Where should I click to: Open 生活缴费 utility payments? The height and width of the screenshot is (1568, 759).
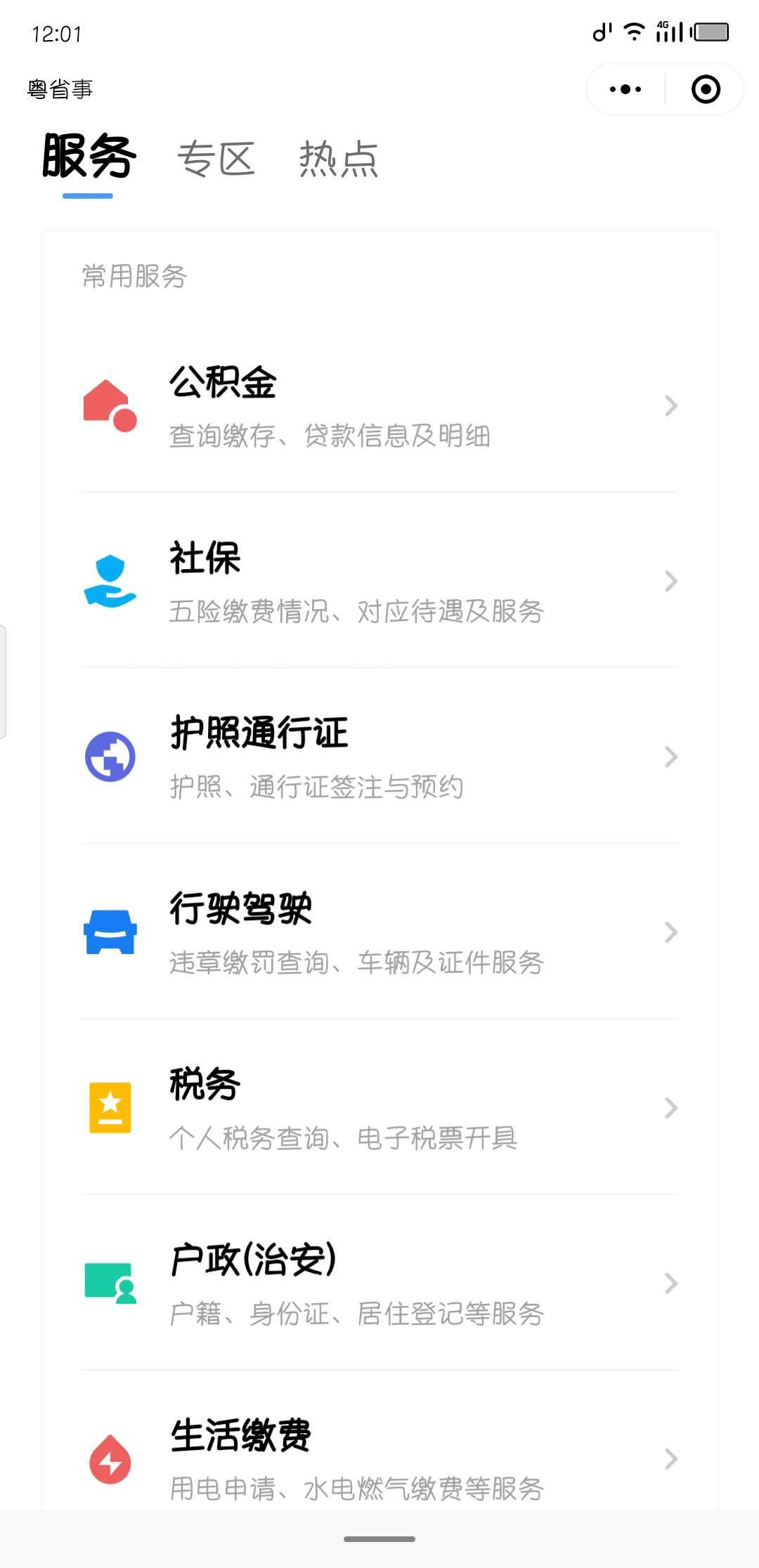[379, 1458]
